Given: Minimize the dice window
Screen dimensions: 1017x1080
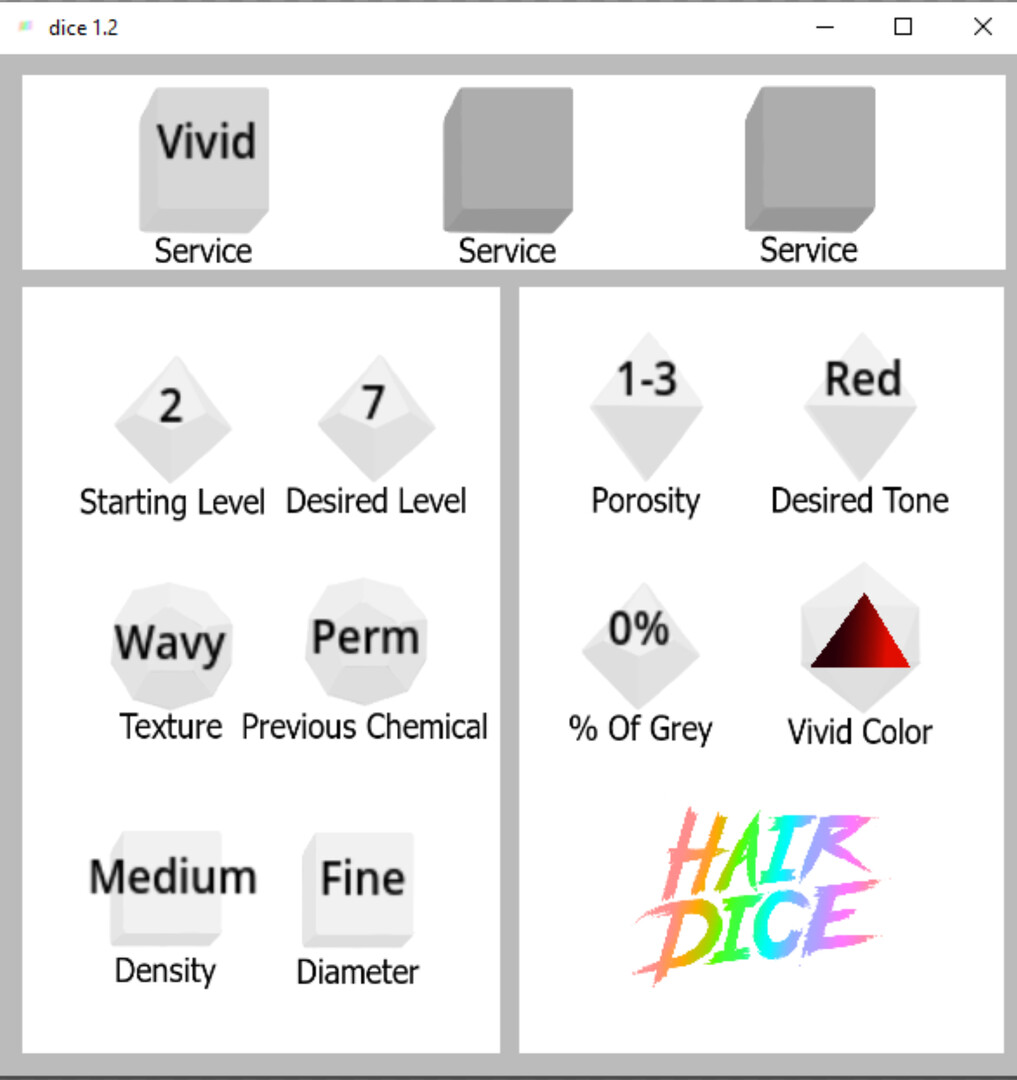Looking at the screenshot, I should (825, 27).
